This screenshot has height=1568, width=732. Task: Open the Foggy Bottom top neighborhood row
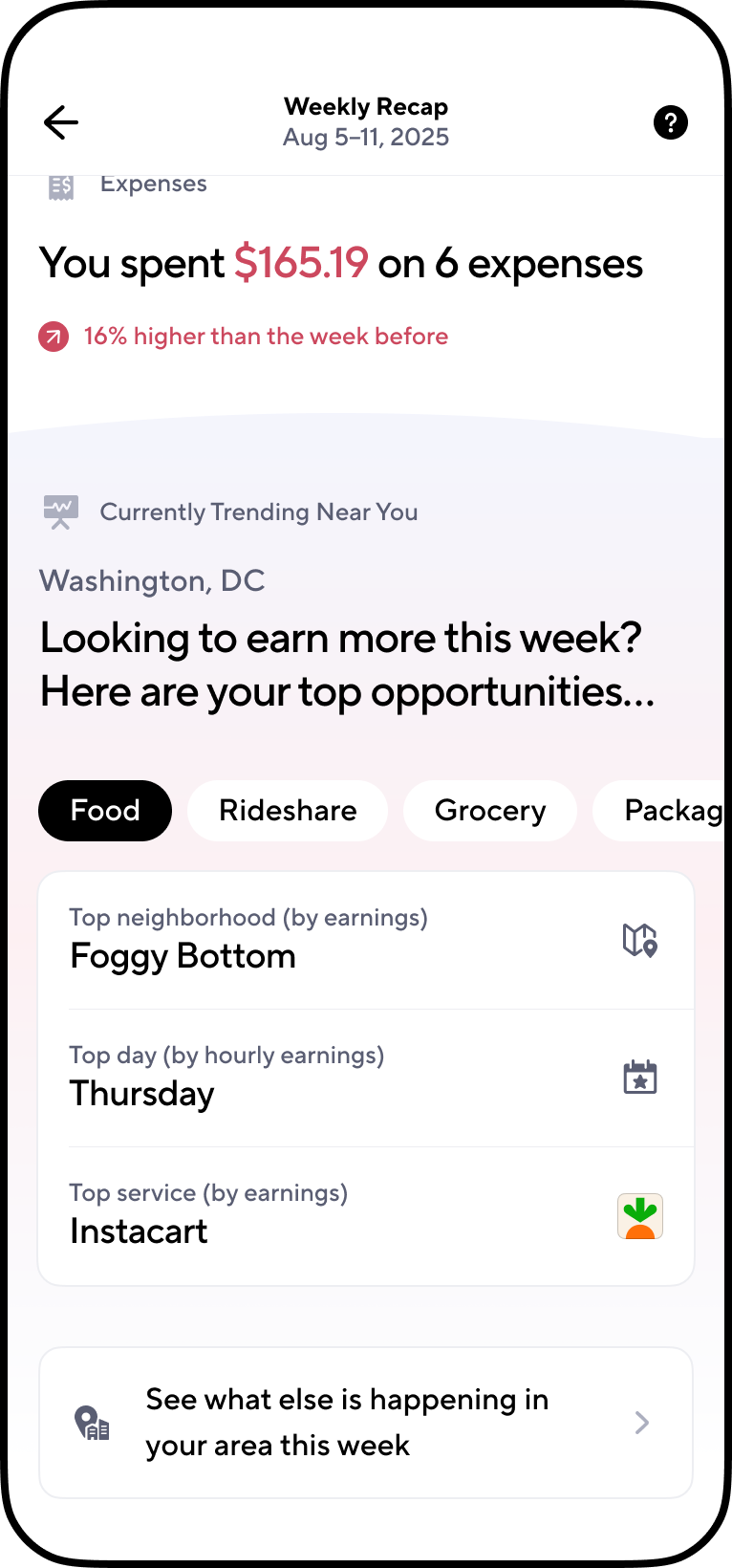click(365, 941)
